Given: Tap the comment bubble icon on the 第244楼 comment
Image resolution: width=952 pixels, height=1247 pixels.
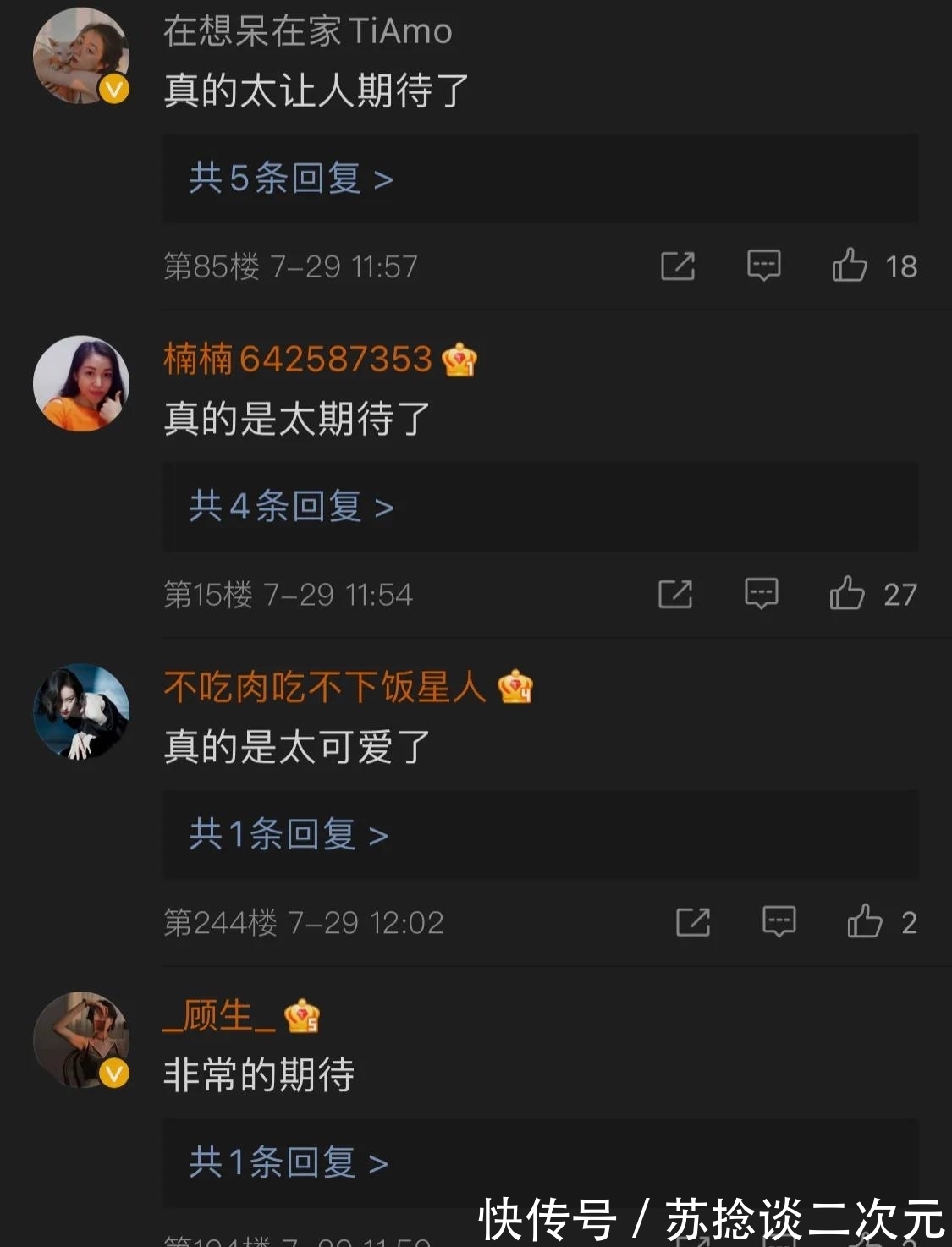Looking at the screenshot, I should click(x=779, y=921).
